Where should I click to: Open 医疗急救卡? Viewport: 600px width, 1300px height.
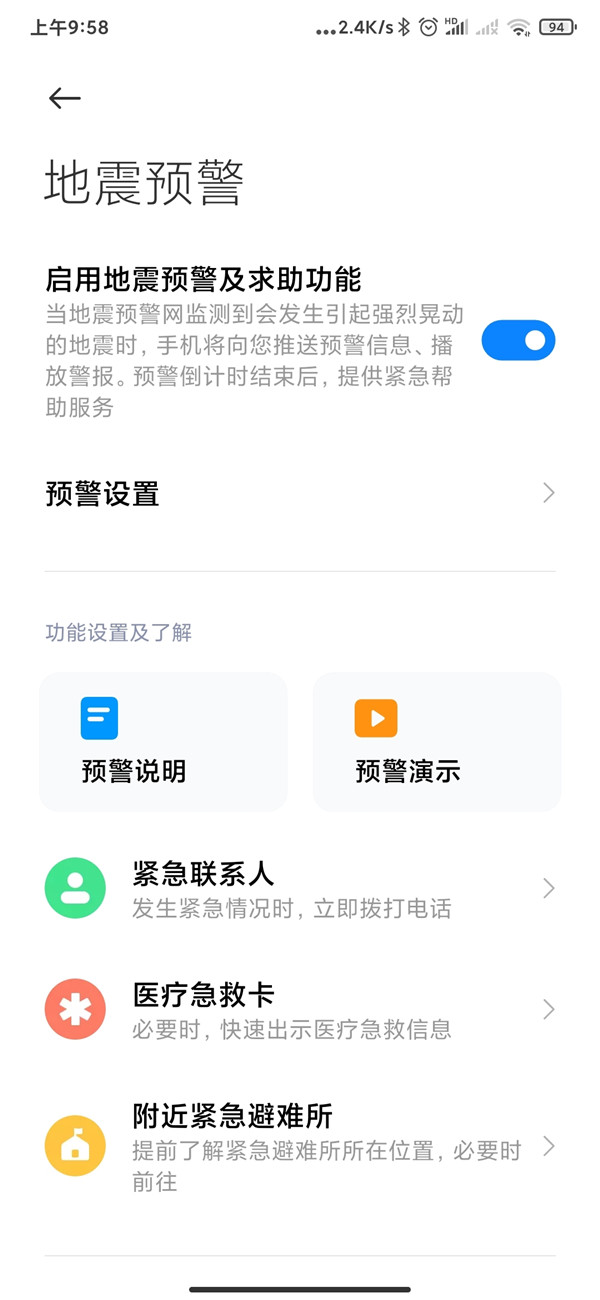point(300,1010)
